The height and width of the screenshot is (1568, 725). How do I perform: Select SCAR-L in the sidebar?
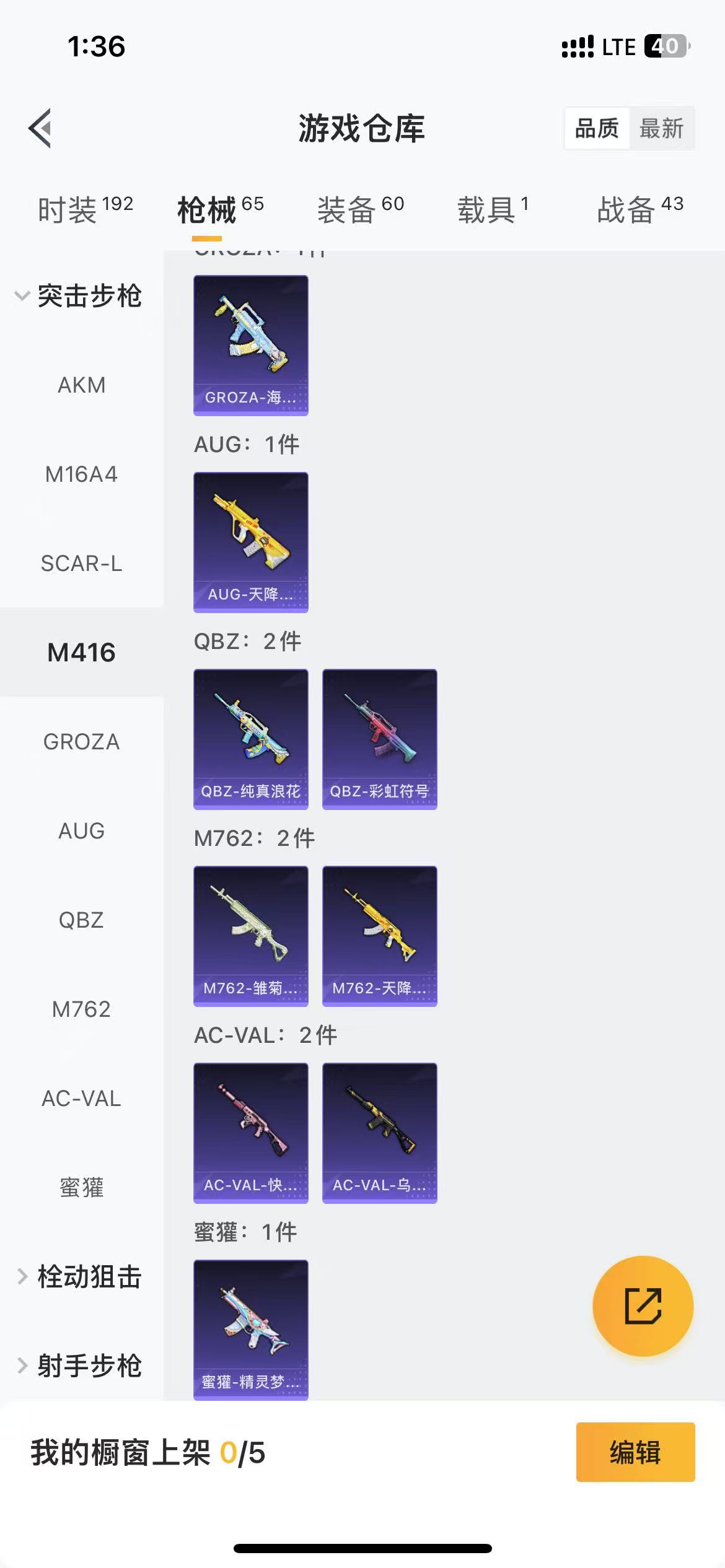tap(81, 564)
